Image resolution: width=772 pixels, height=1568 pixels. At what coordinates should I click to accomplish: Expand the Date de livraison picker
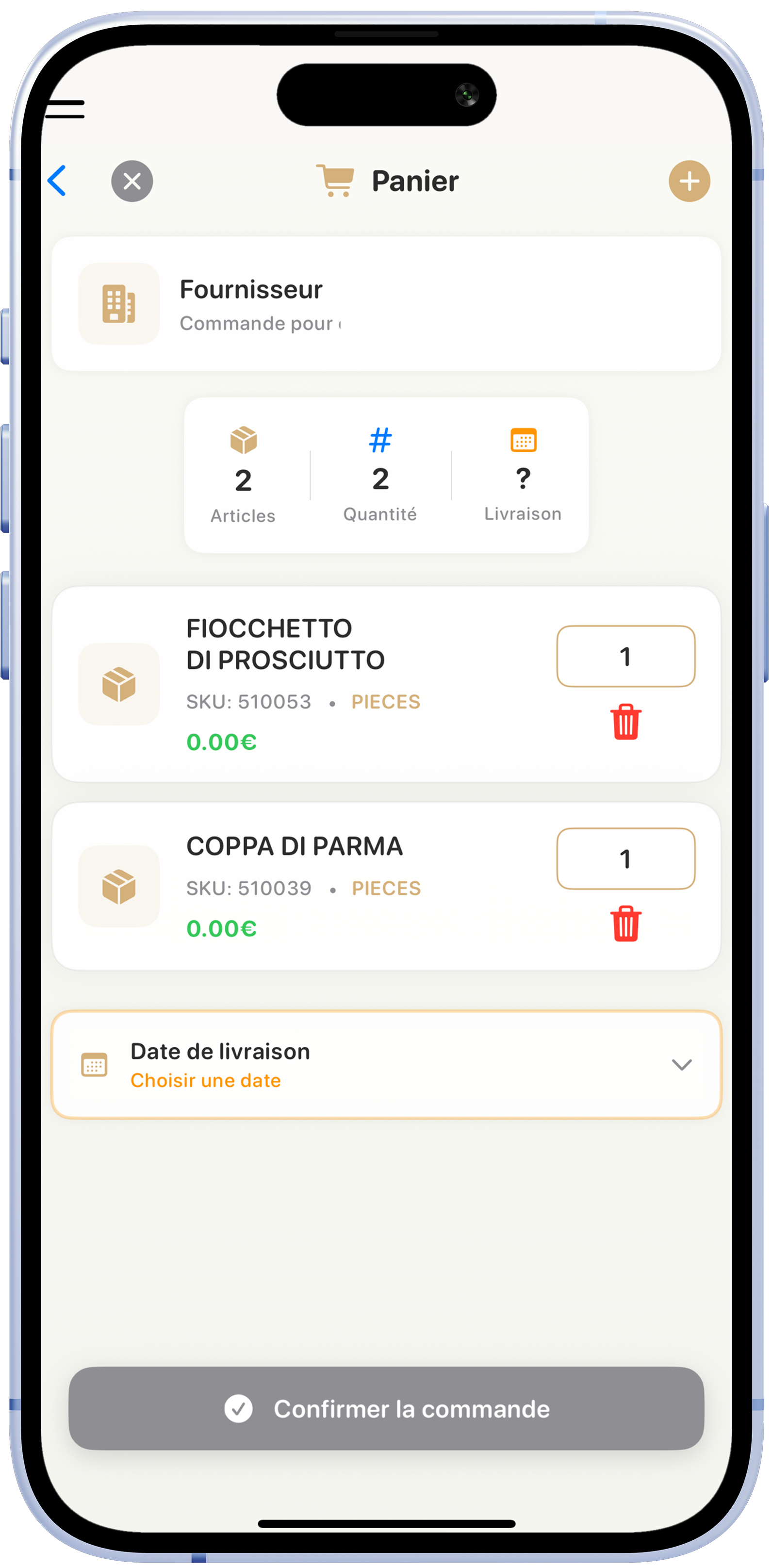point(386,1065)
